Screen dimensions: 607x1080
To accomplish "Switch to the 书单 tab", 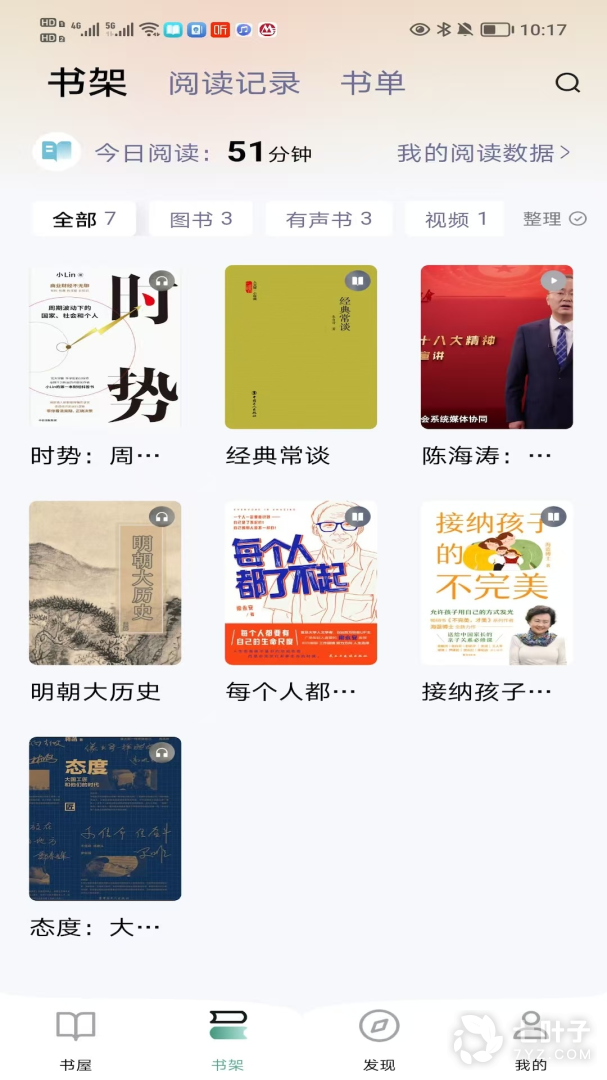I will click(x=372, y=83).
